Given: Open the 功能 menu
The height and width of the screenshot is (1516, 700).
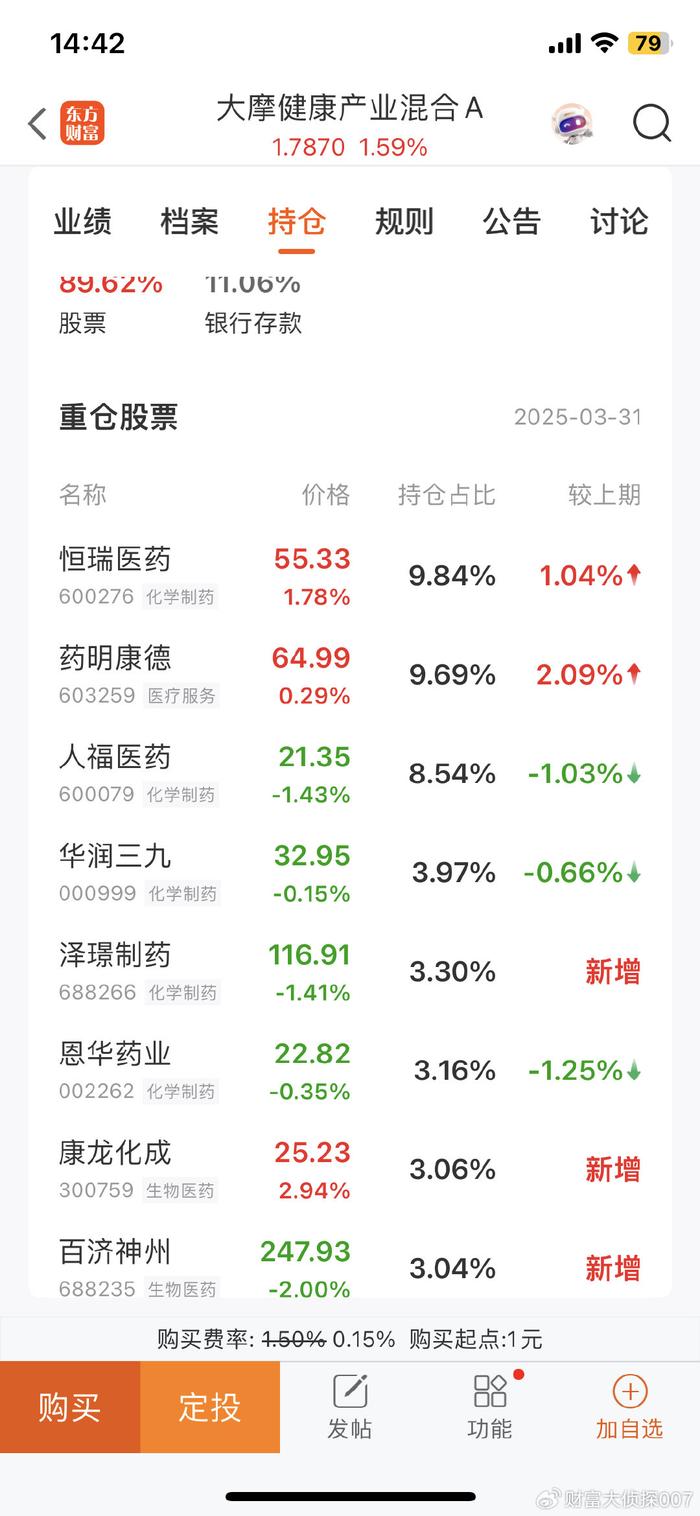Looking at the screenshot, I should [490, 1407].
